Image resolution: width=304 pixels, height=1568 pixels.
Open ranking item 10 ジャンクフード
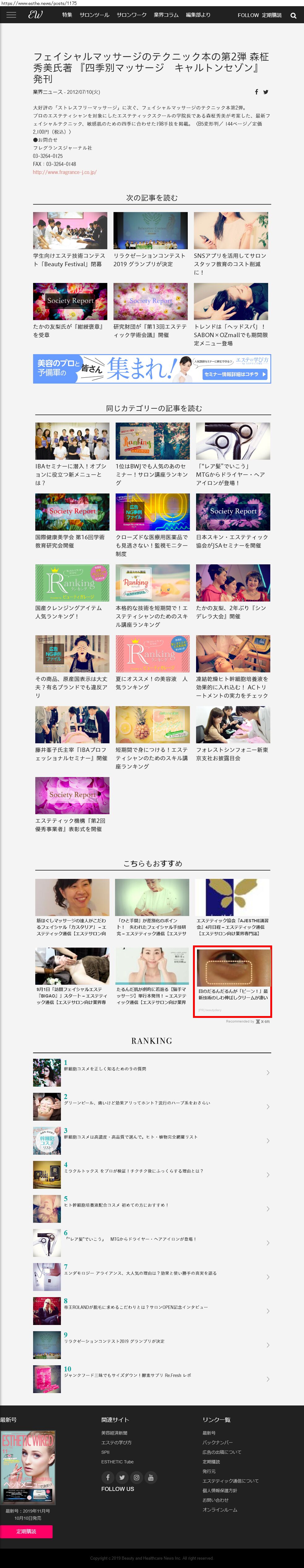tap(127, 1375)
